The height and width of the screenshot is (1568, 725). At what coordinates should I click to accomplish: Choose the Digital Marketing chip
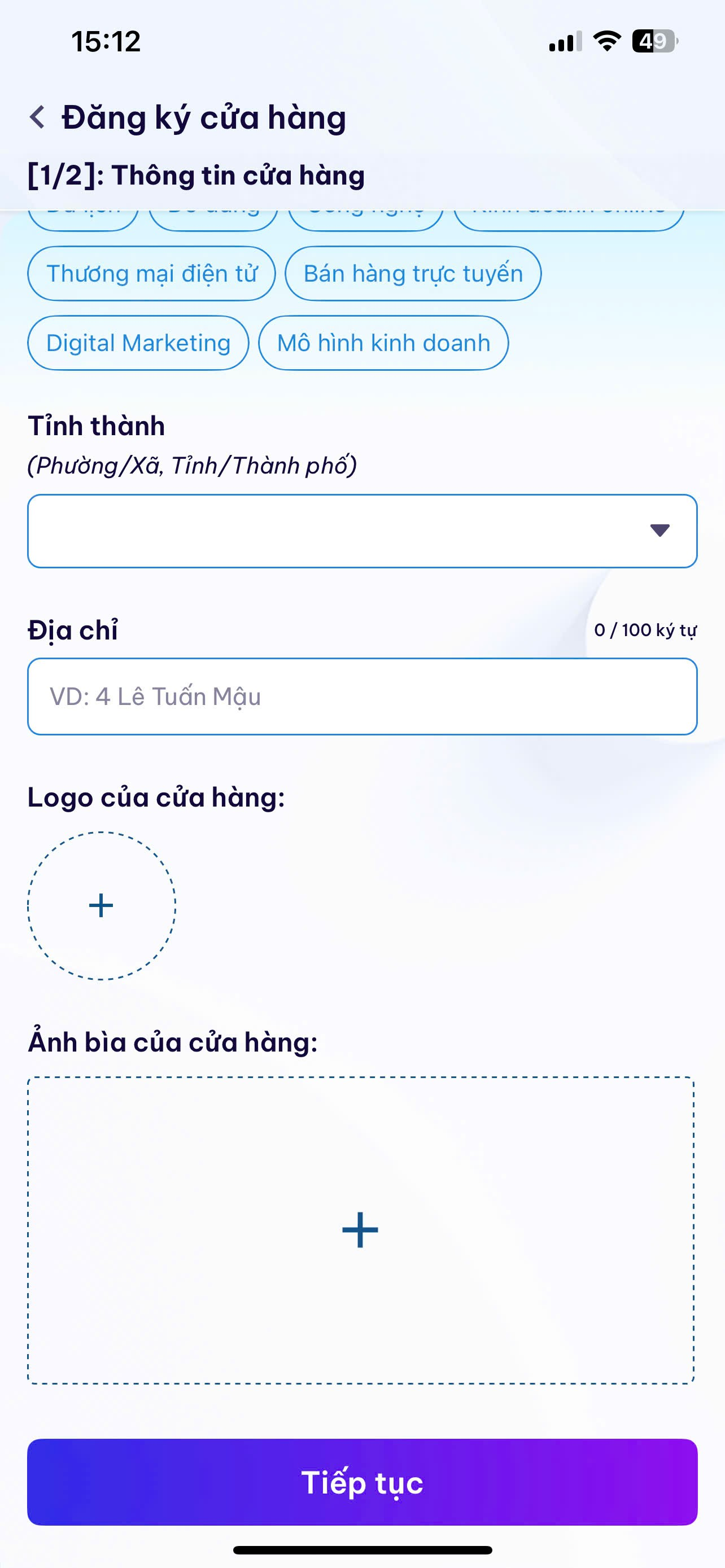pyautogui.click(x=138, y=343)
